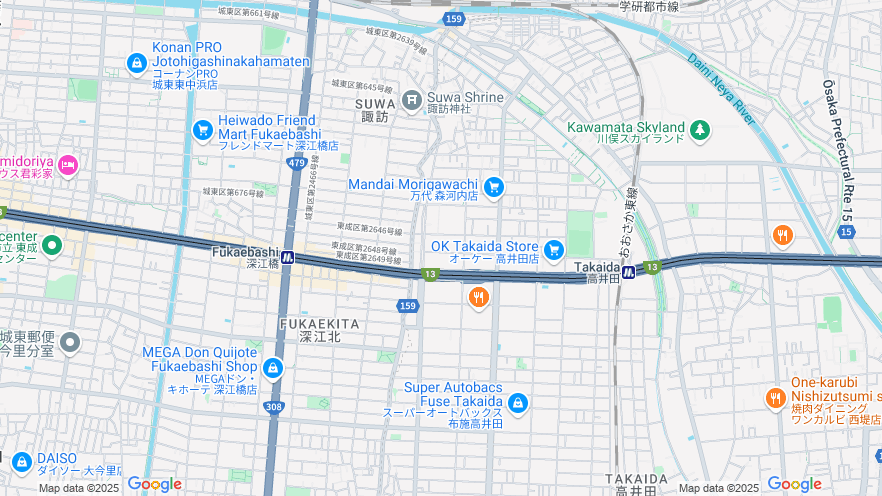Tap the Fukaebashi station icon
The width and height of the screenshot is (882, 496).
coord(288,256)
